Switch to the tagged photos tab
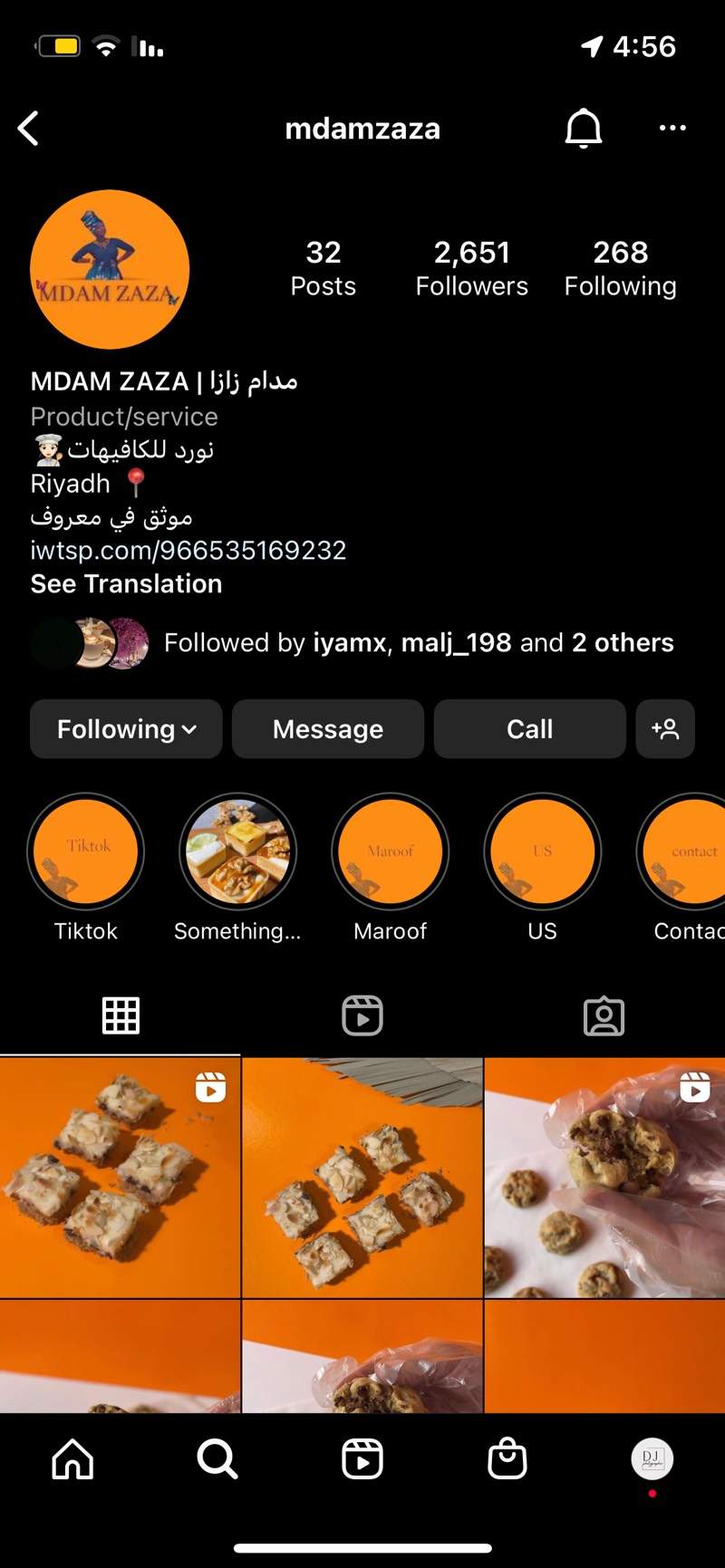 tap(604, 1015)
